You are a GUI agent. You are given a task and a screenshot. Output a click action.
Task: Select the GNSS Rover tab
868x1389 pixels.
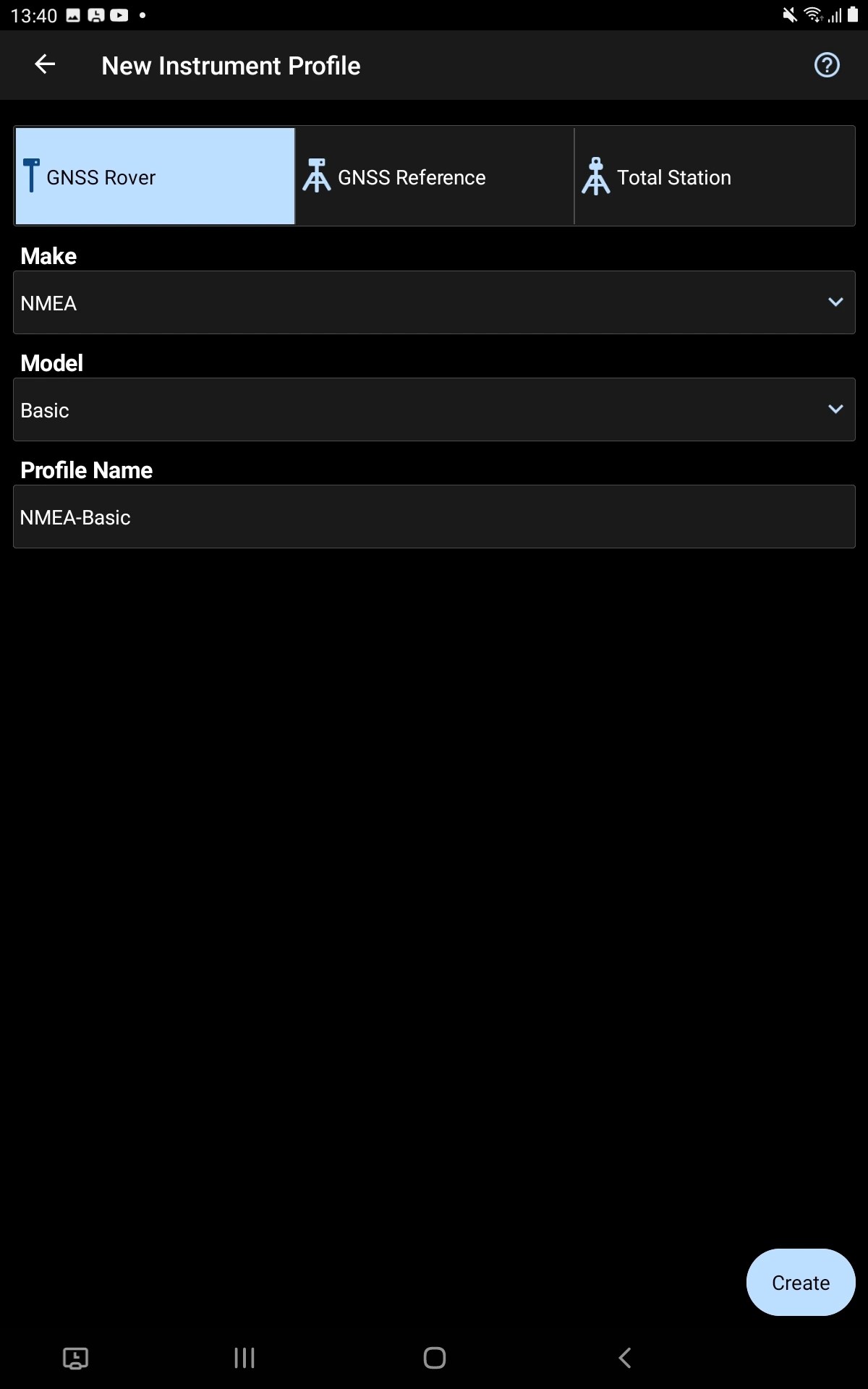(154, 176)
